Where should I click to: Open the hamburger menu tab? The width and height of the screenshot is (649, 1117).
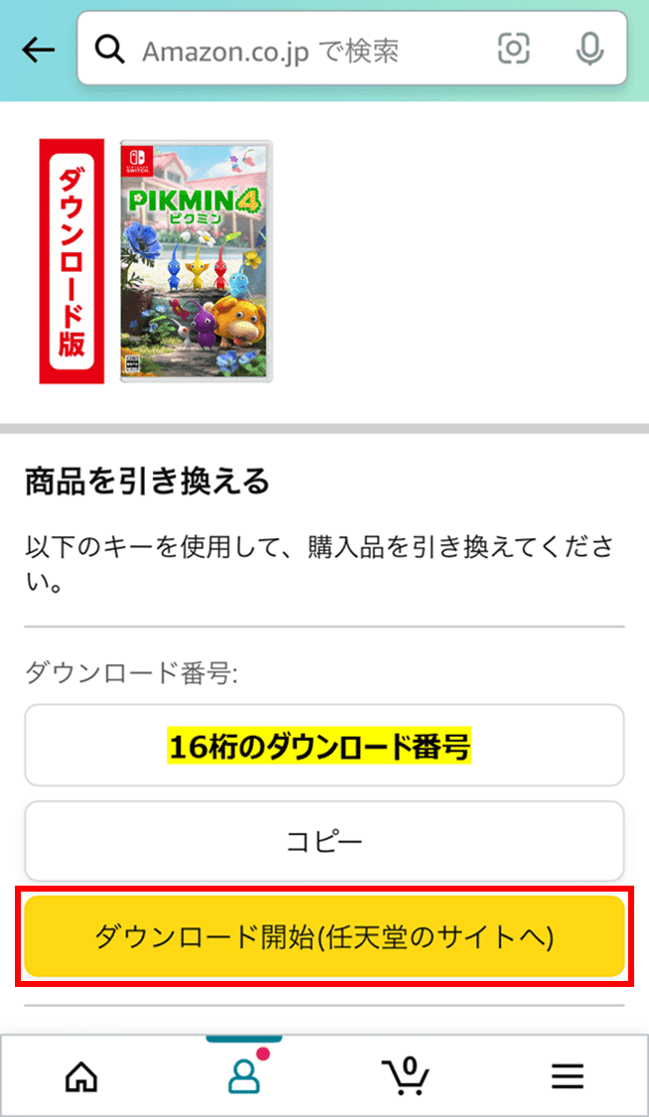tap(567, 1076)
